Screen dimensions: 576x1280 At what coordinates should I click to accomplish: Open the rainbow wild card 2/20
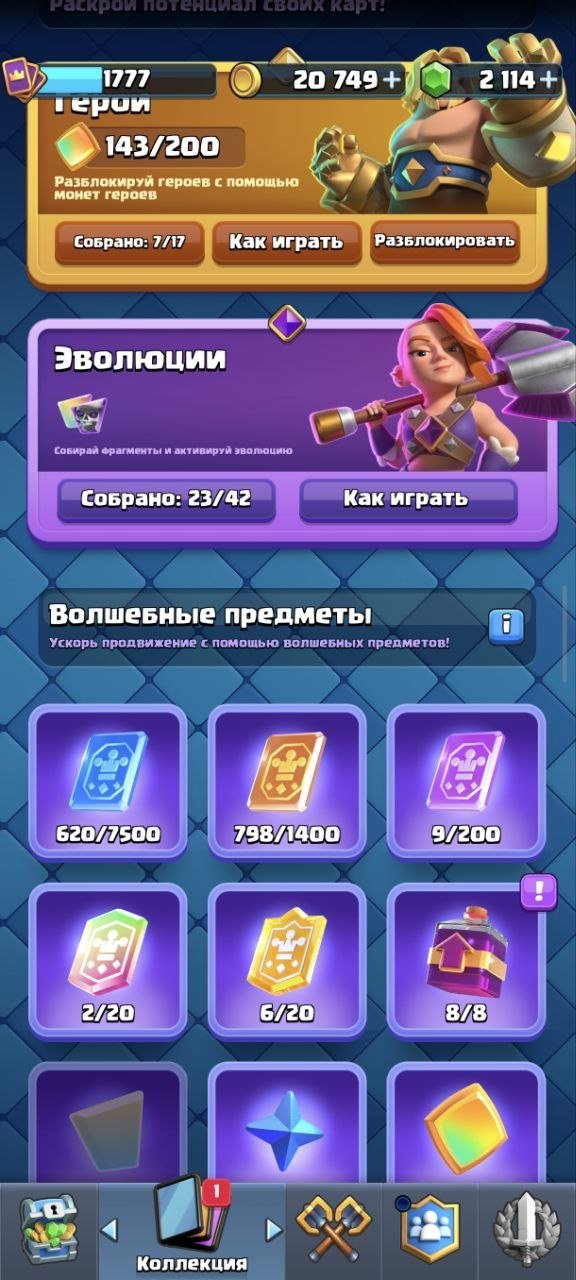pyautogui.click(x=108, y=960)
